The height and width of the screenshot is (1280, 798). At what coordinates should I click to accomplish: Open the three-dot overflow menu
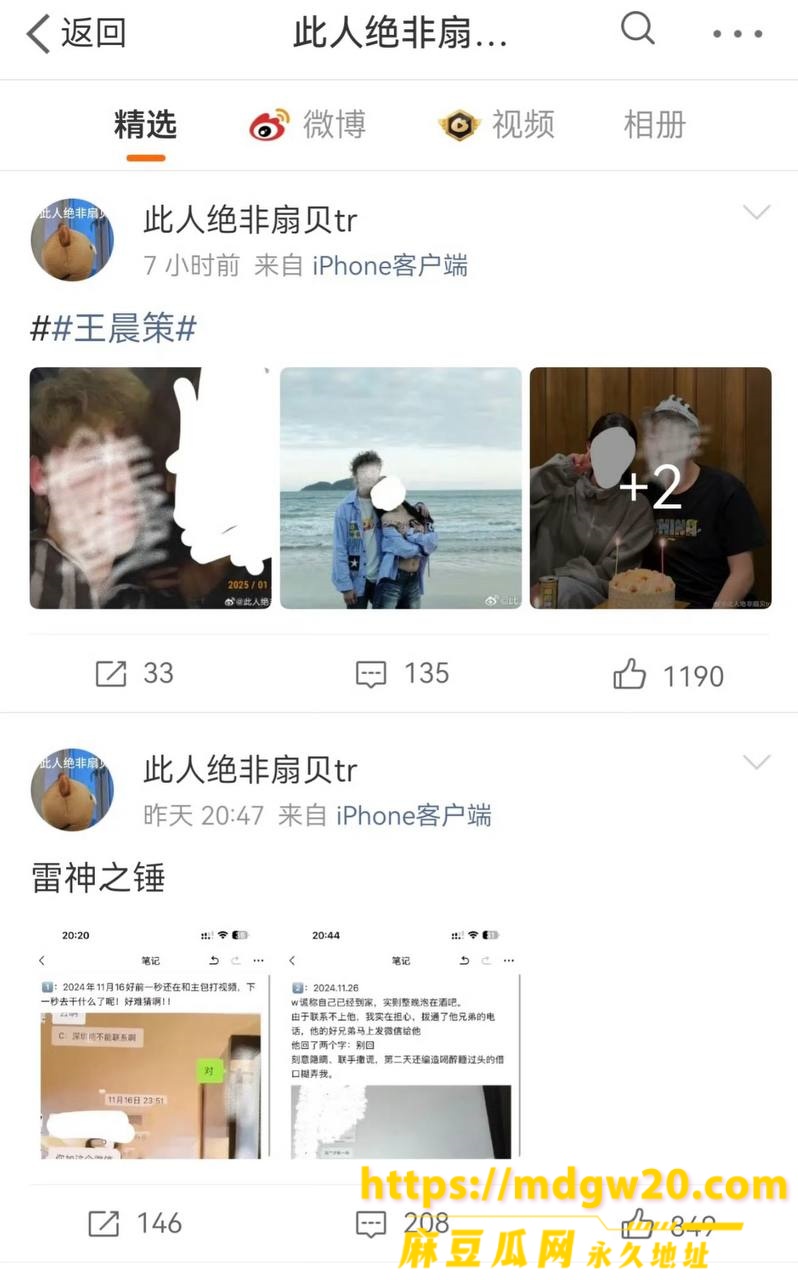tap(737, 34)
